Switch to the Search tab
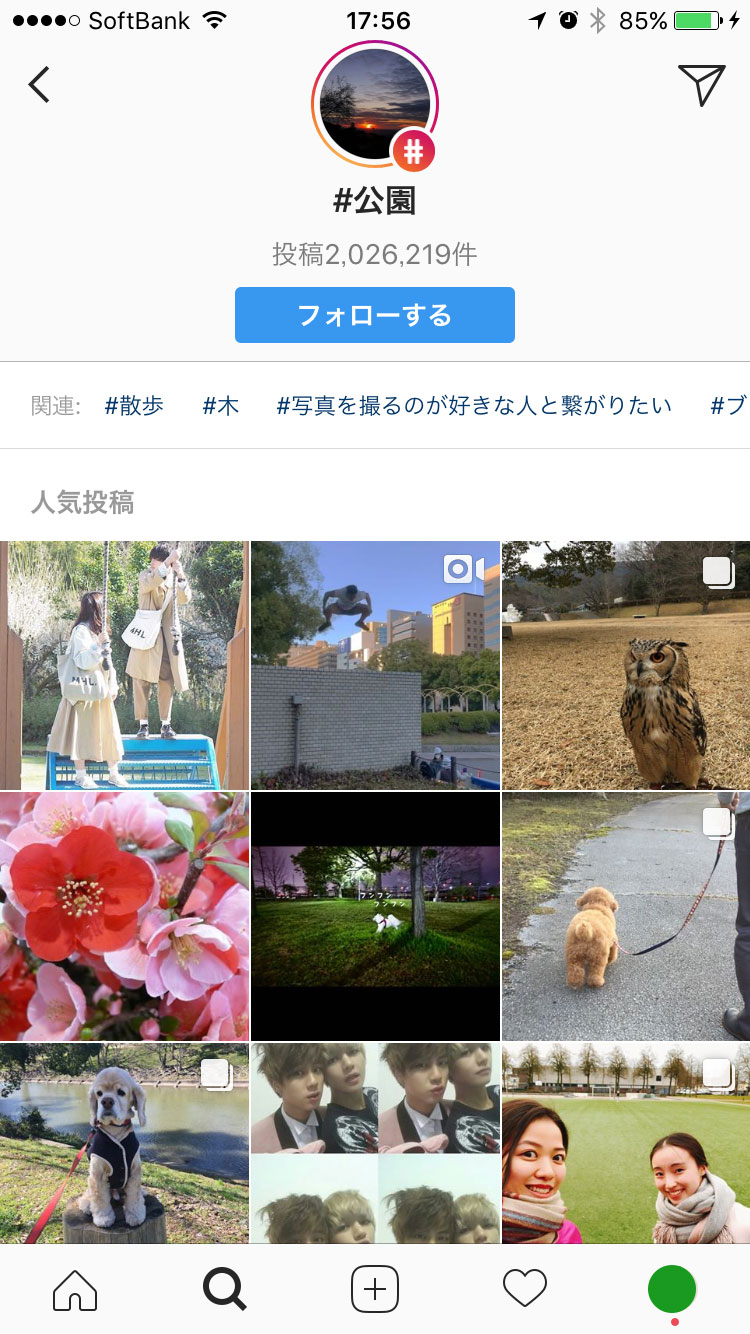The width and height of the screenshot is (750, 1334). [224, 1289]
